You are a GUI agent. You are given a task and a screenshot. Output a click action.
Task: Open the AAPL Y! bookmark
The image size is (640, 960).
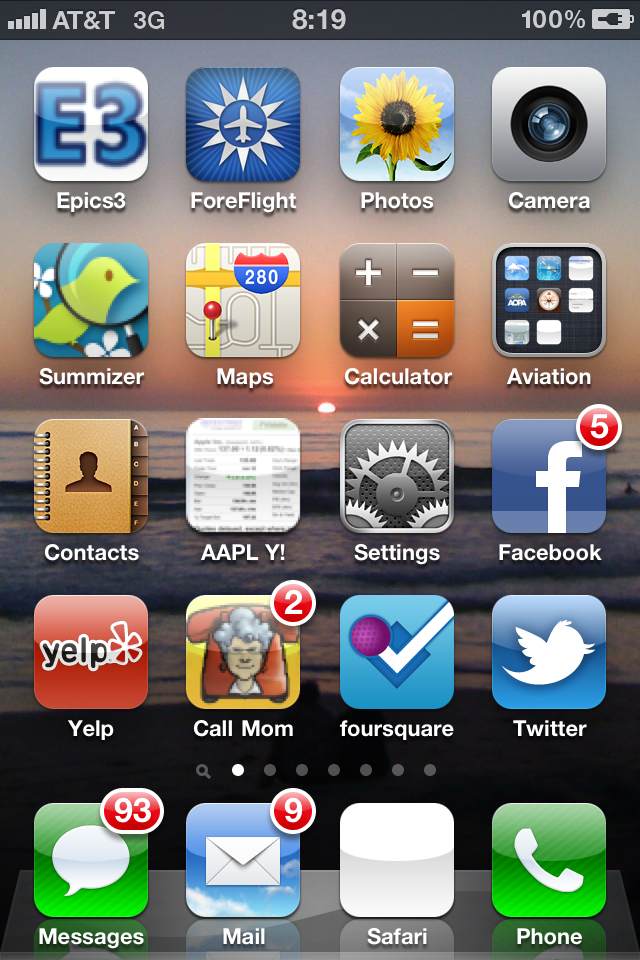(243, 476)
